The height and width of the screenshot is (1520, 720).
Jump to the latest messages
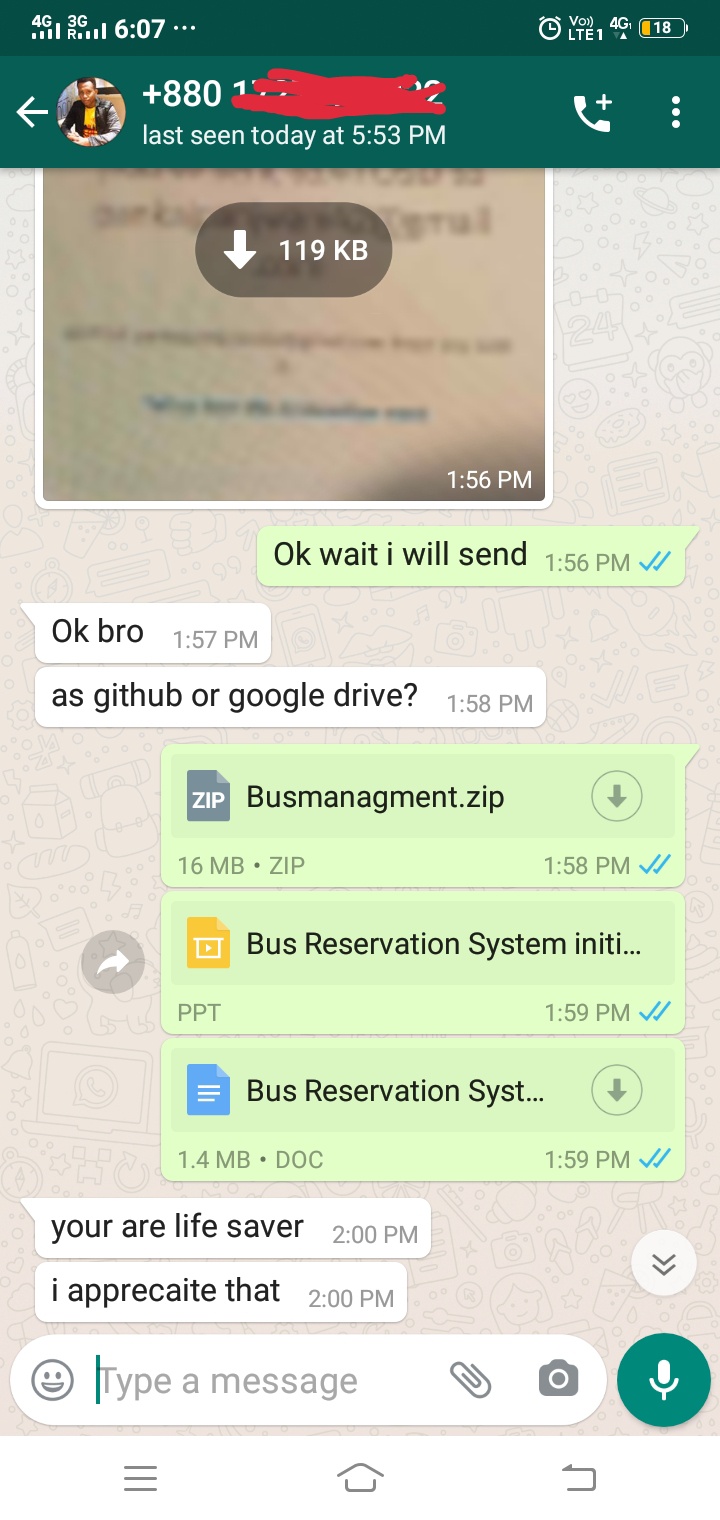point(664,1264)
